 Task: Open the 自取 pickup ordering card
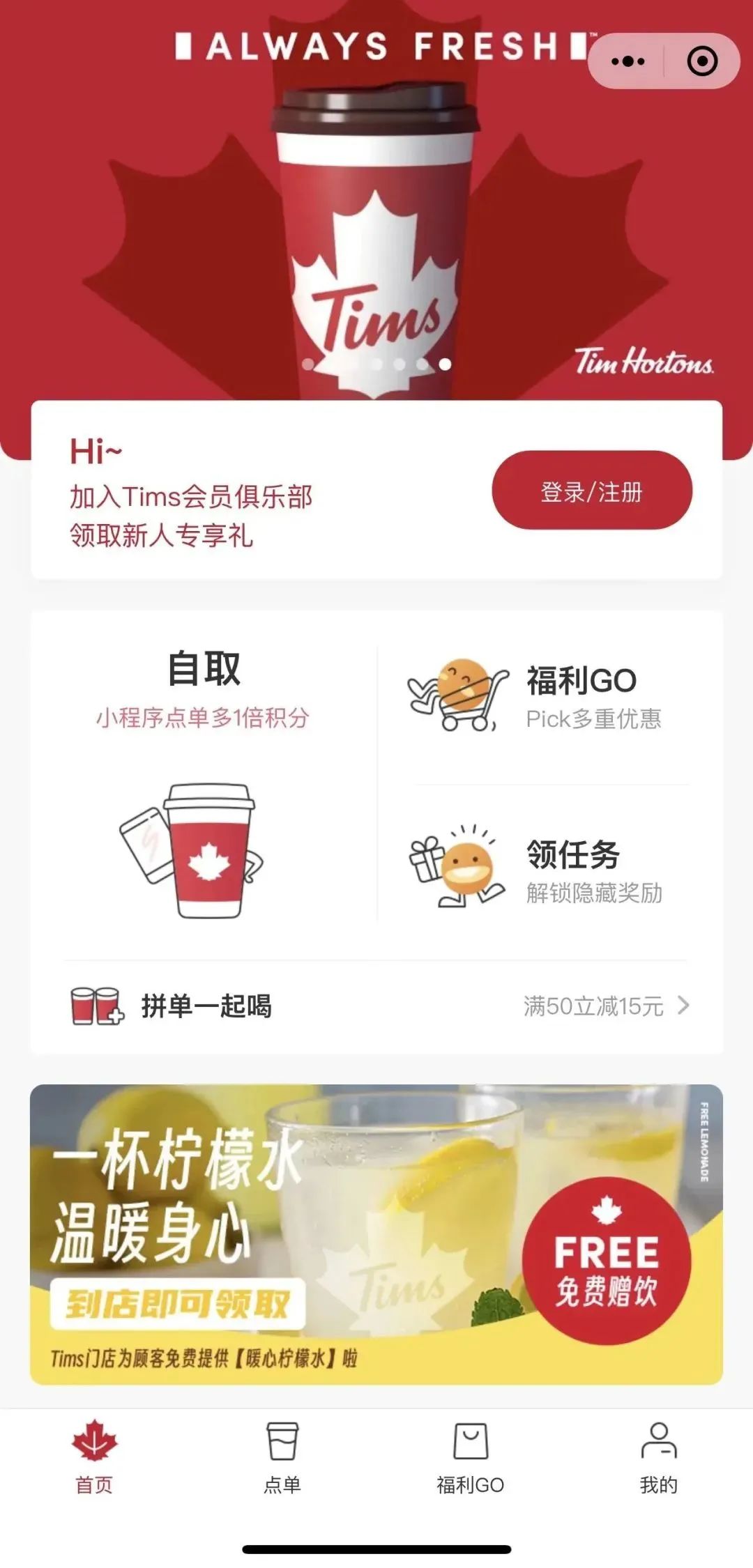204,784
